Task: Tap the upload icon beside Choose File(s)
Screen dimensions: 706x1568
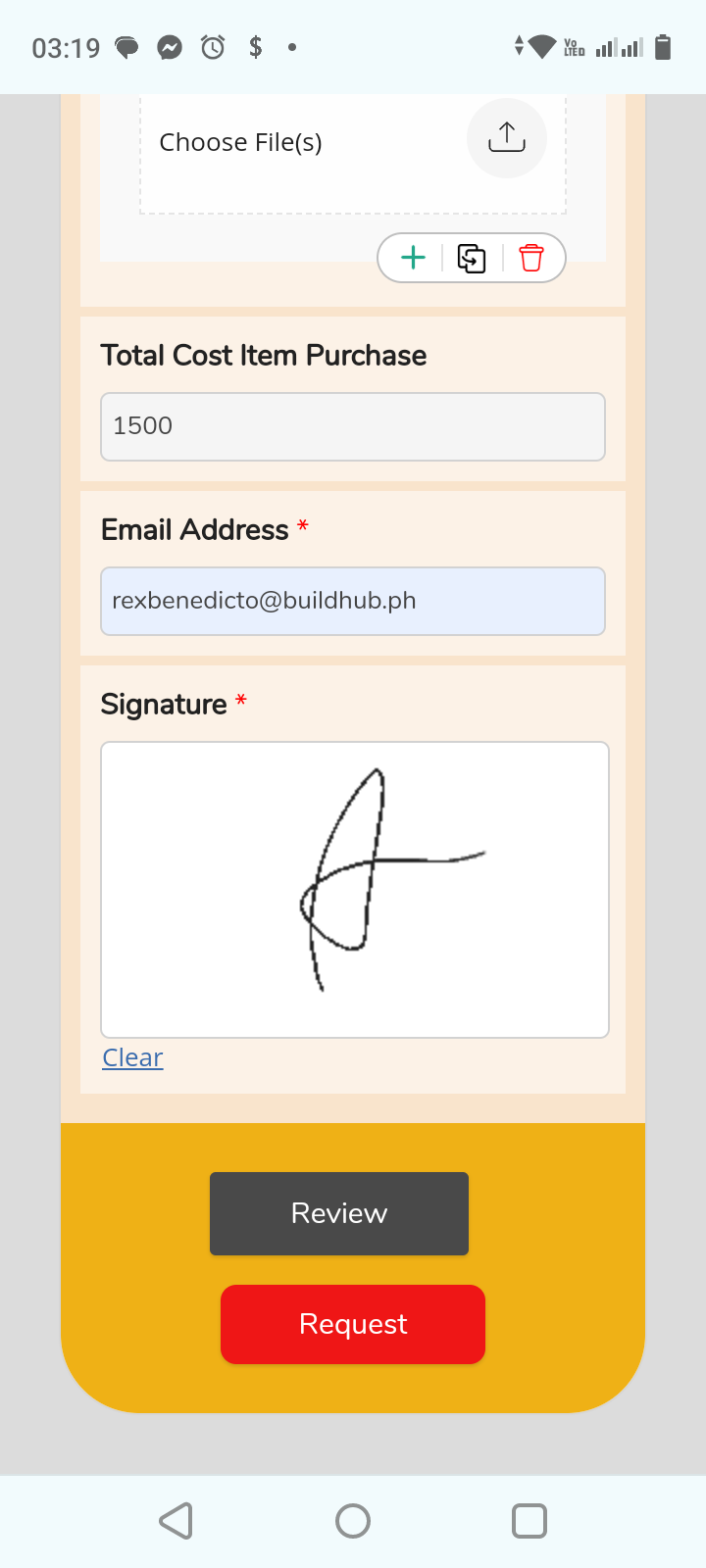Action: click(x=506, y=138)
